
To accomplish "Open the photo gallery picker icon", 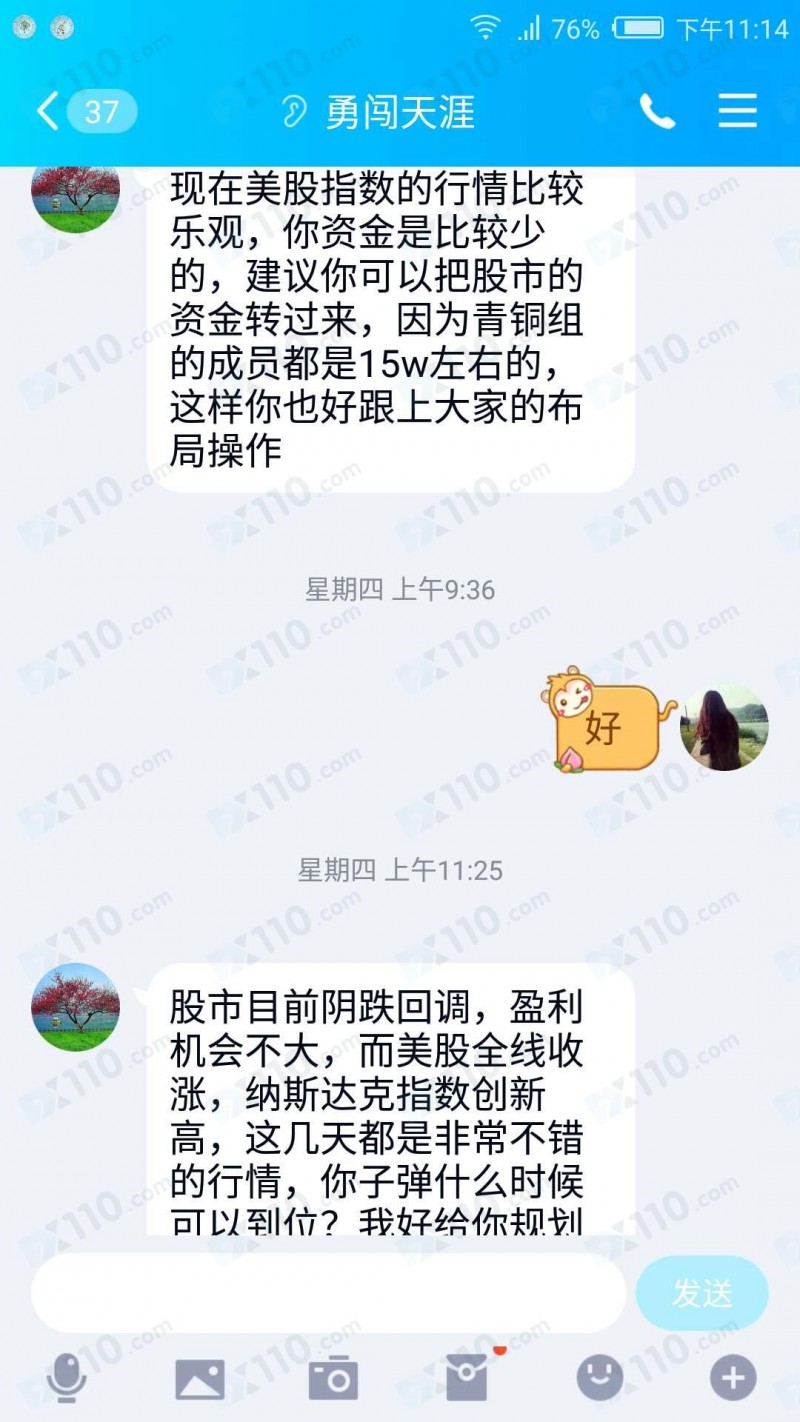I will (x=200, y=1378).
